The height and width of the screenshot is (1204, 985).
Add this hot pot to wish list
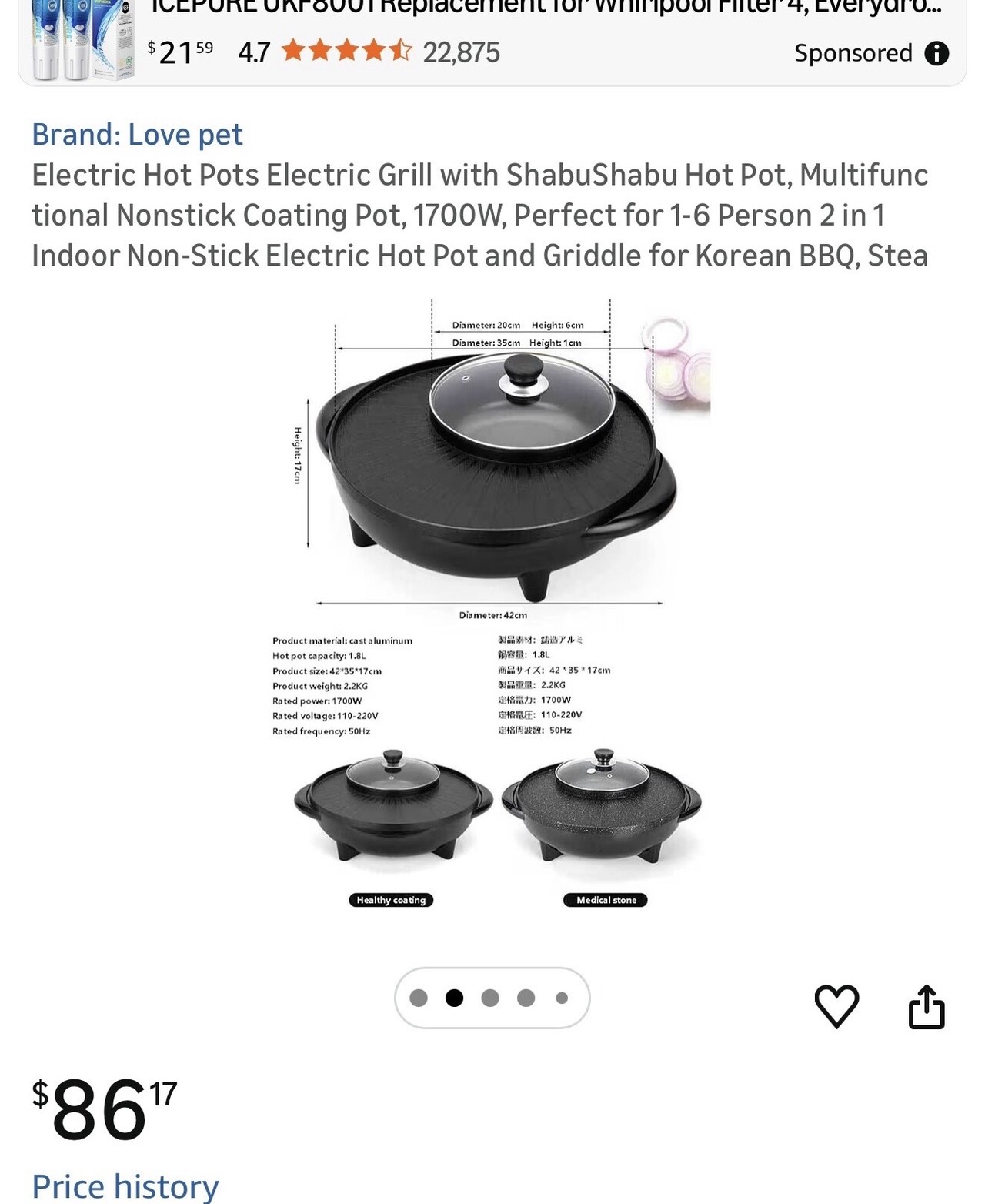click(836, 1005)
